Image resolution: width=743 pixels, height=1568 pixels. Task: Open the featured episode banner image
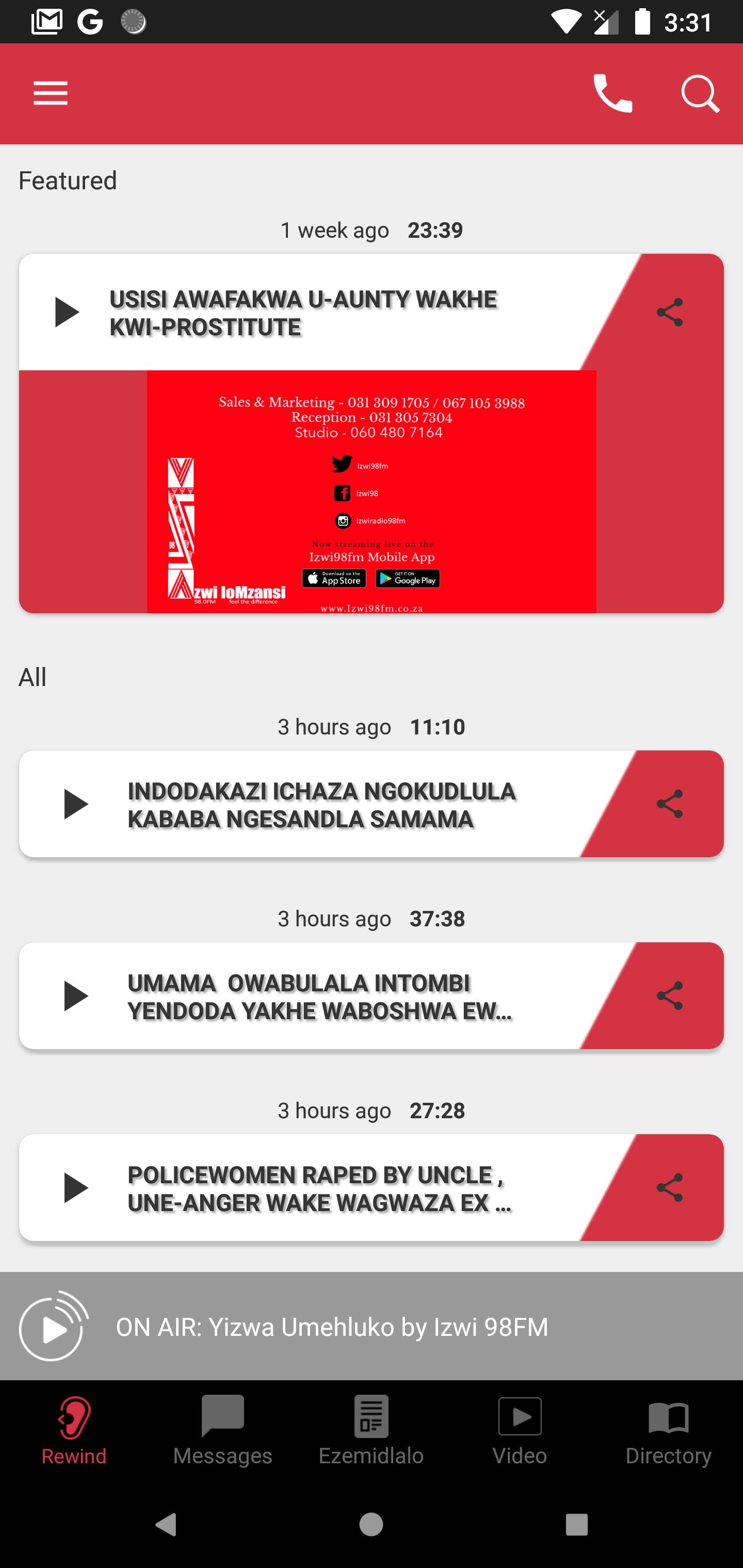(x=372, y=491)
